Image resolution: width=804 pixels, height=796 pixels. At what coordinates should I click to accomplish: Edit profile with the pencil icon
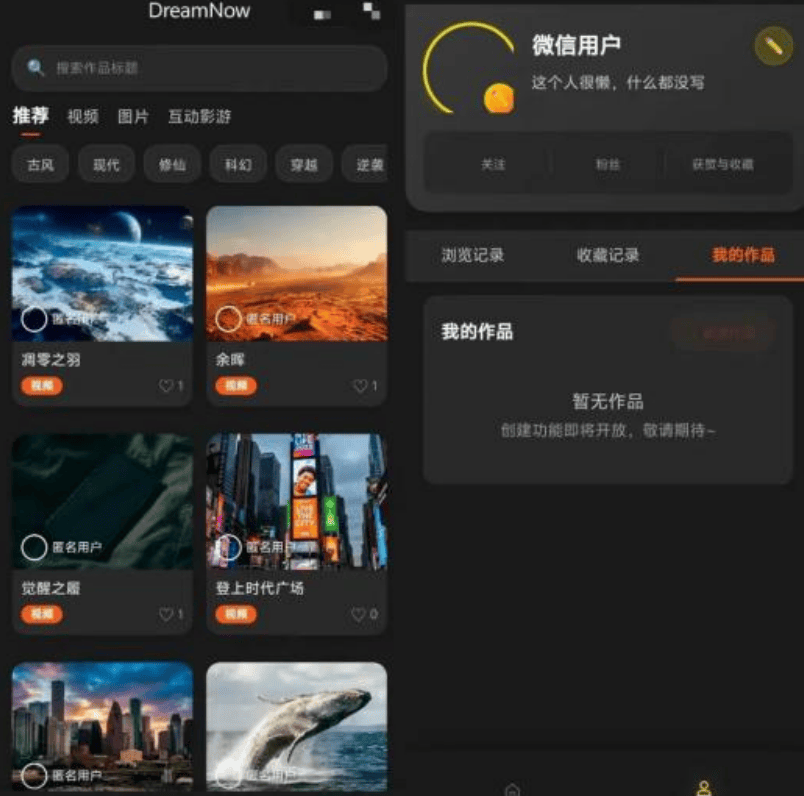pyautogui.click(x=773, y=46)
